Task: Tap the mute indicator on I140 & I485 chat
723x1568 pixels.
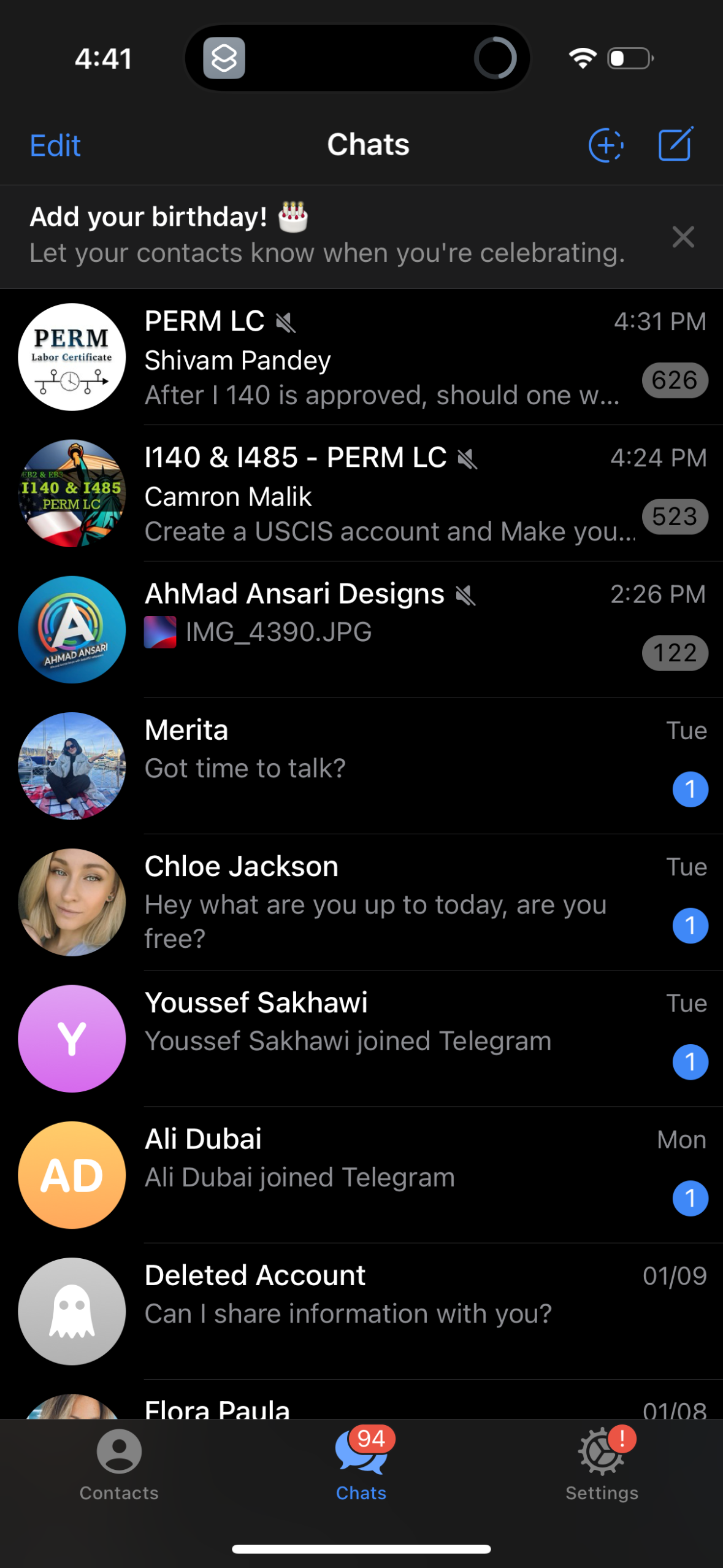Action: (467, 458)
